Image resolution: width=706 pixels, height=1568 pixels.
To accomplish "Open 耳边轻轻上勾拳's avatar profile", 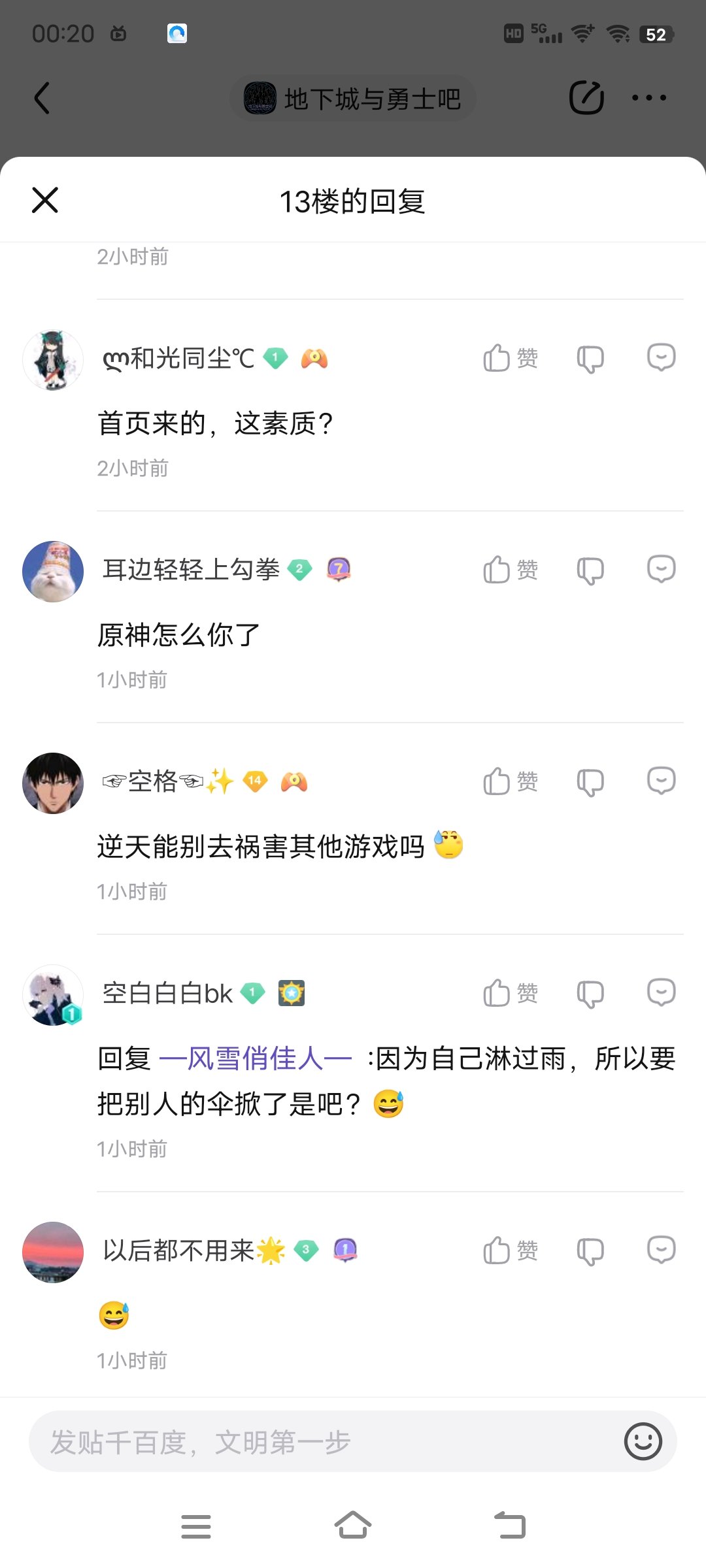I will (53, 571).
